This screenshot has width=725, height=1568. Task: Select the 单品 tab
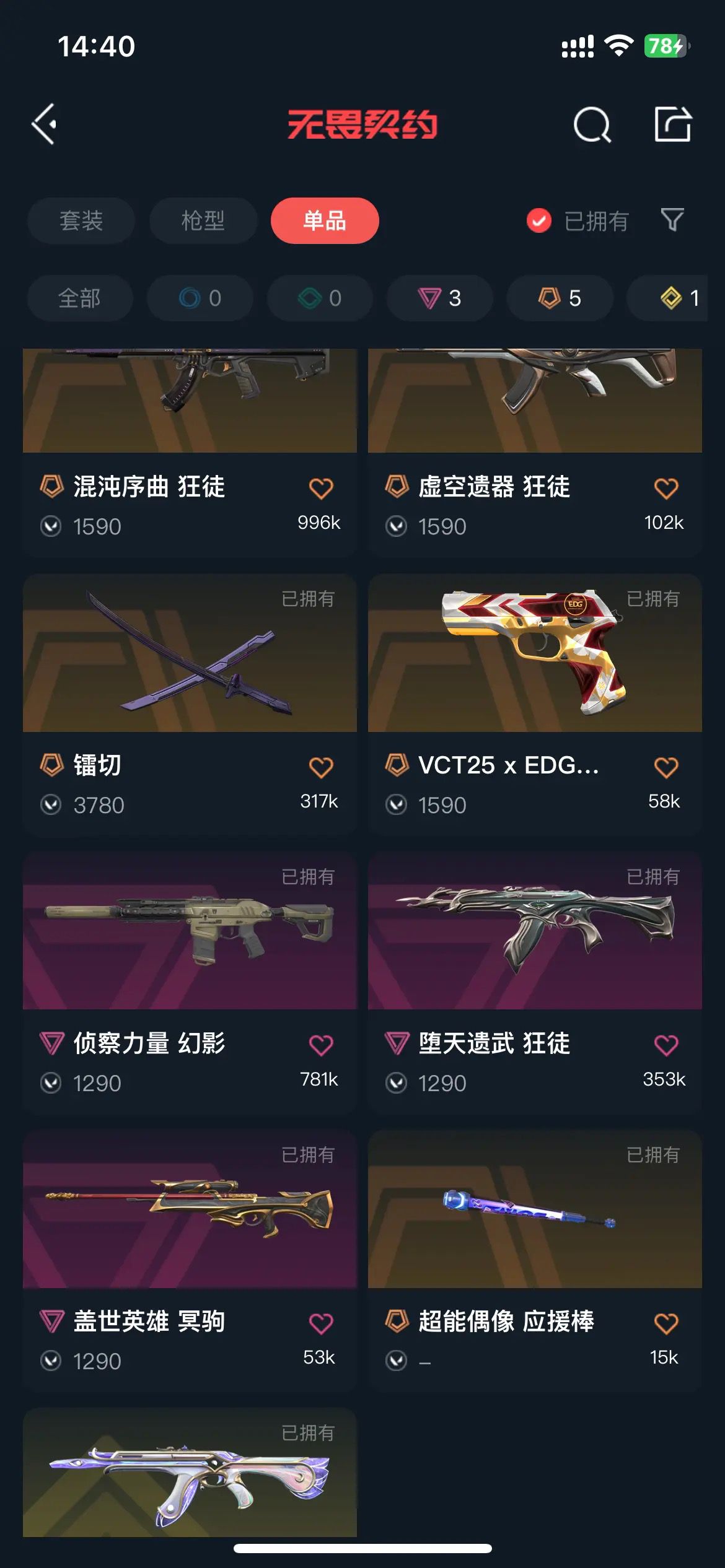tap(325, 220)
